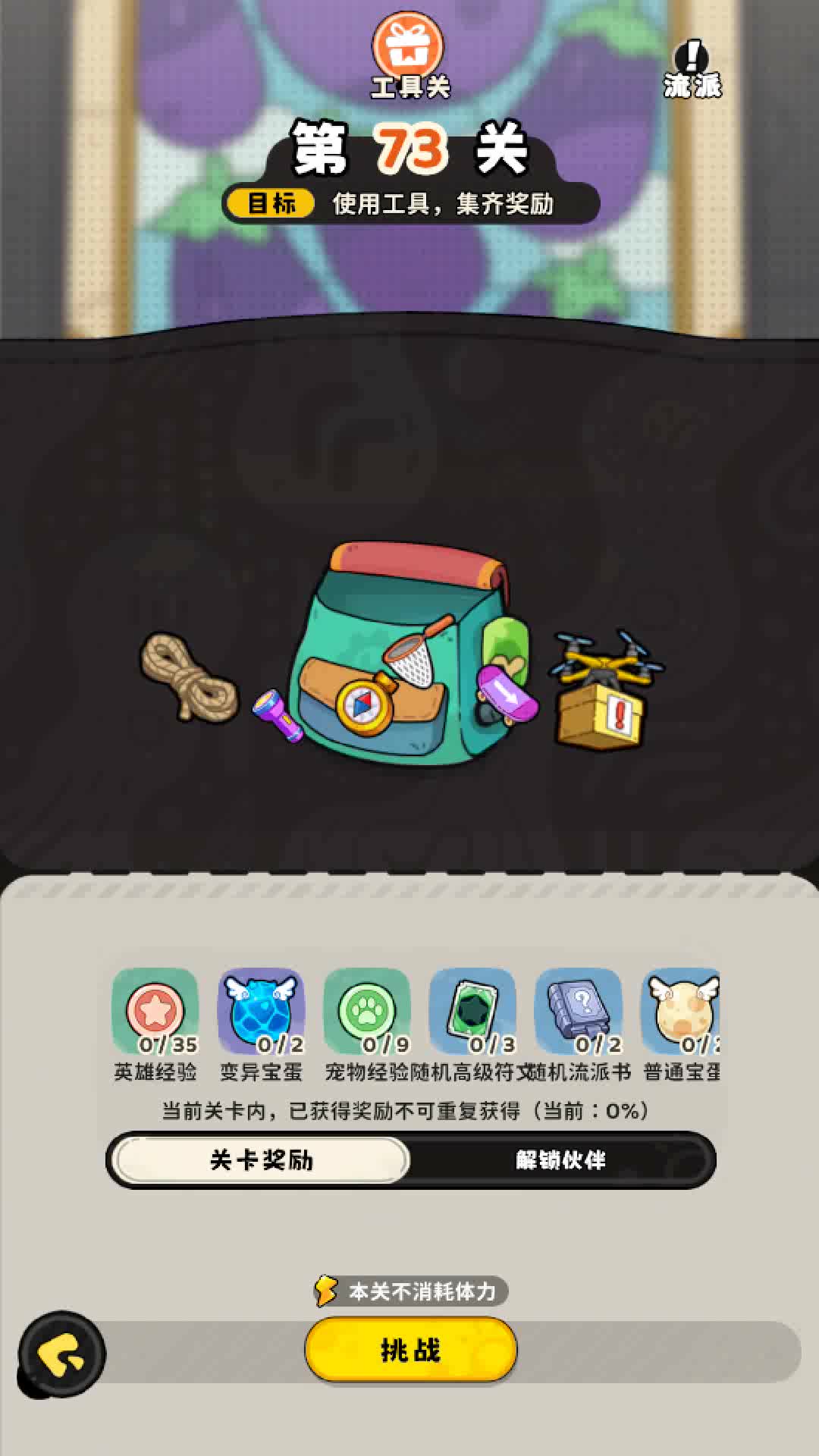Viewport: 819px width, 1456px height.
Task: Open the 流派 info icon
Action: pyautogui.click(x=692, y=70)
